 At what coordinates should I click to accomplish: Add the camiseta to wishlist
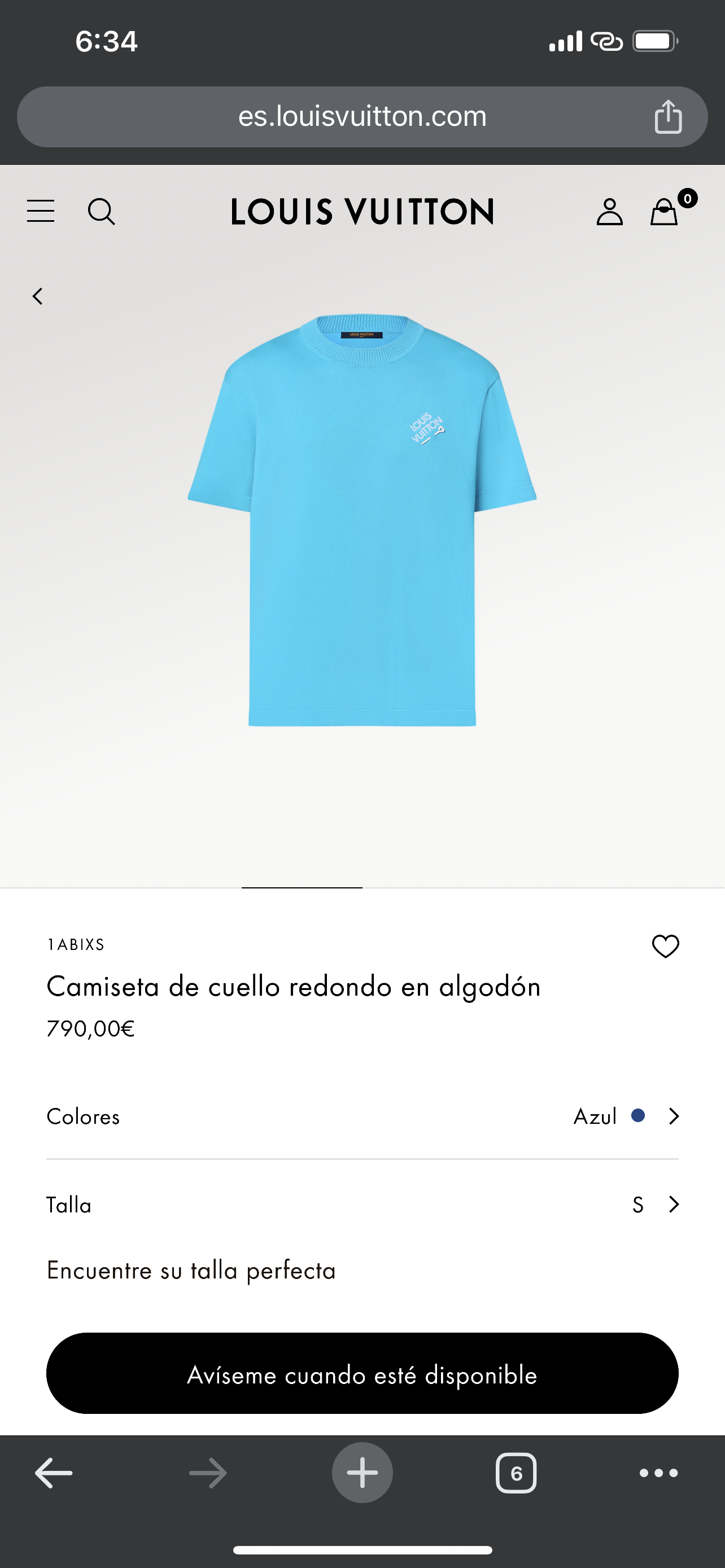pos(665,946)
